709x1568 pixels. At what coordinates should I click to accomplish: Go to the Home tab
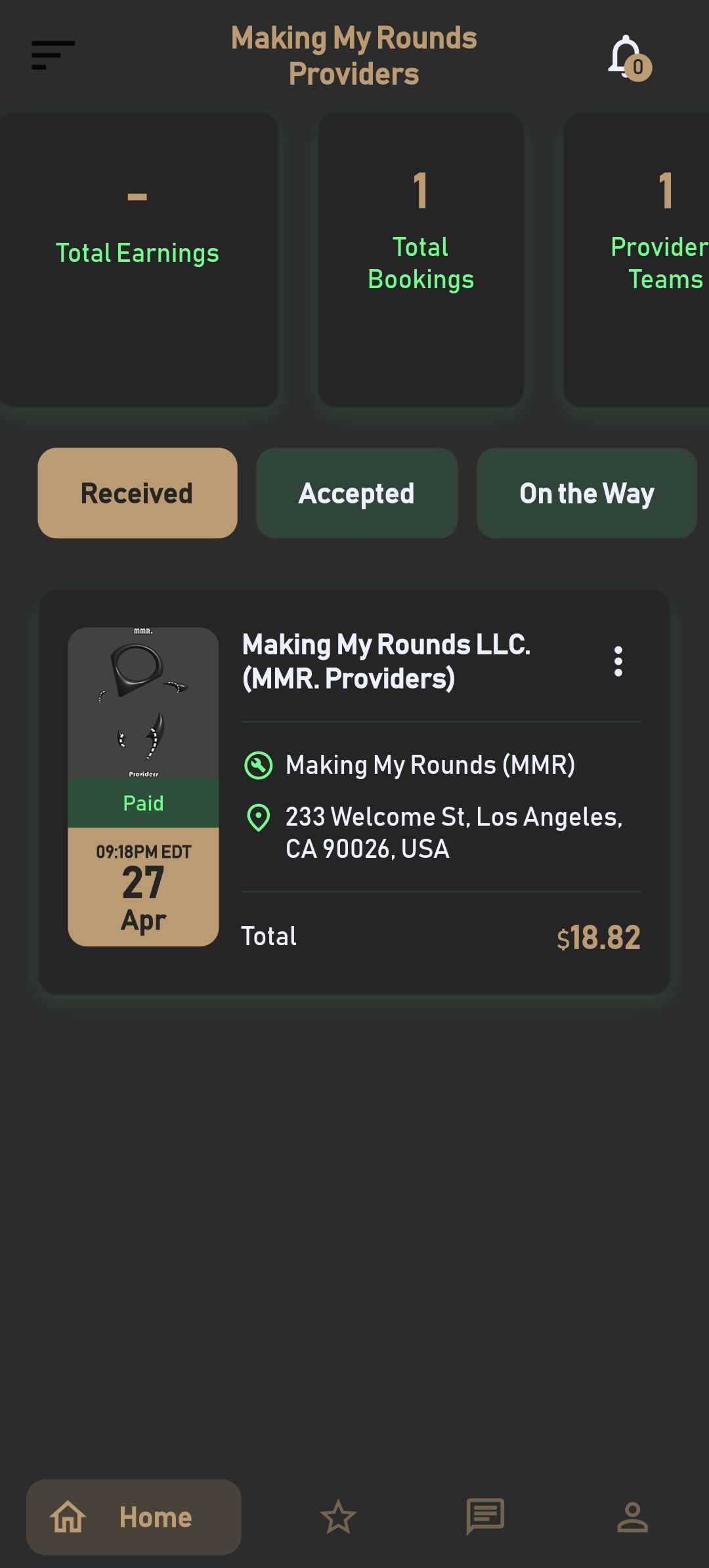click(x=134, y=1517)
